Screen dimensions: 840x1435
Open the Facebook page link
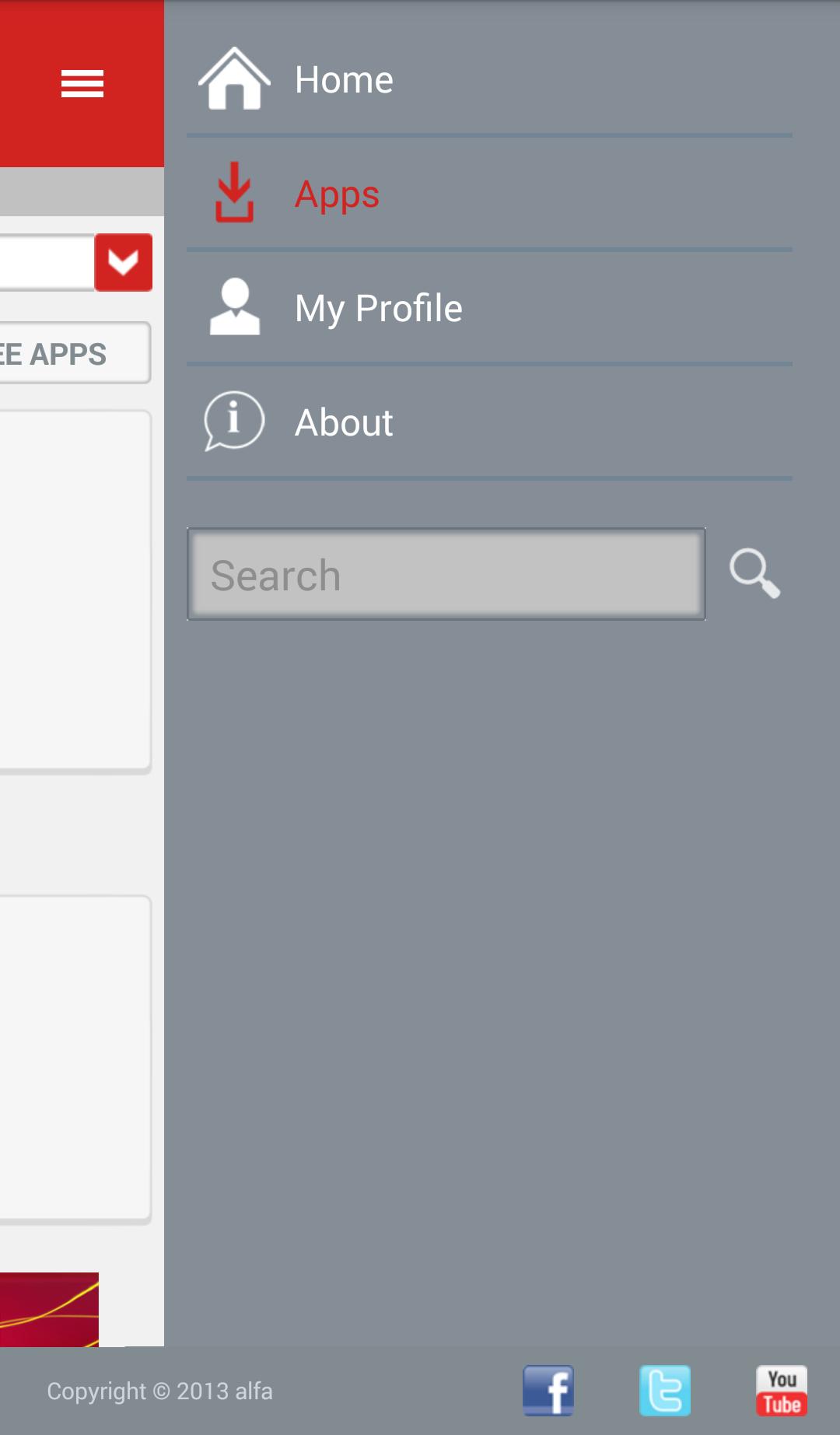548,1390
